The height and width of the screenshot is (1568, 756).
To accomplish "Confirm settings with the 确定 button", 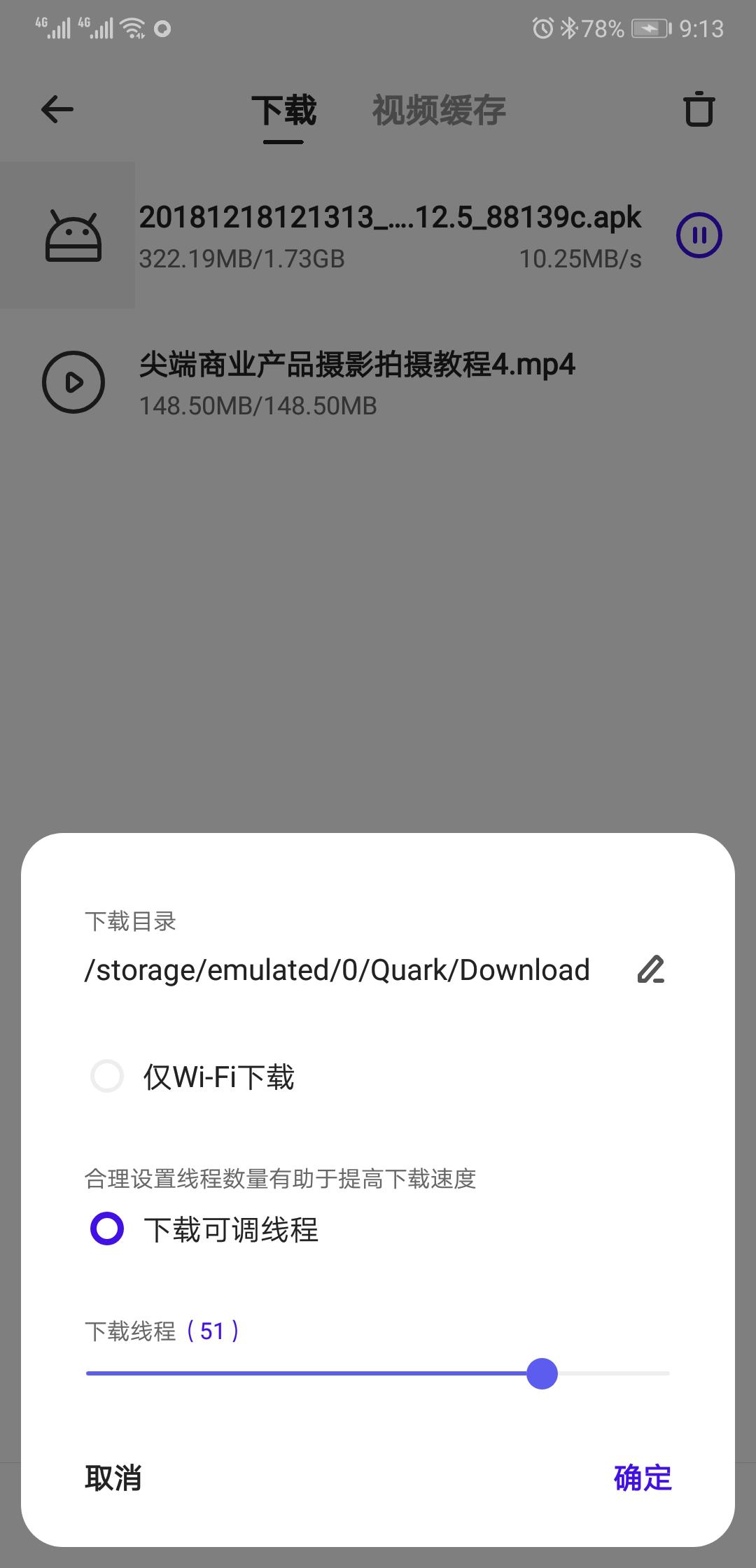I will pos(641,1478).
